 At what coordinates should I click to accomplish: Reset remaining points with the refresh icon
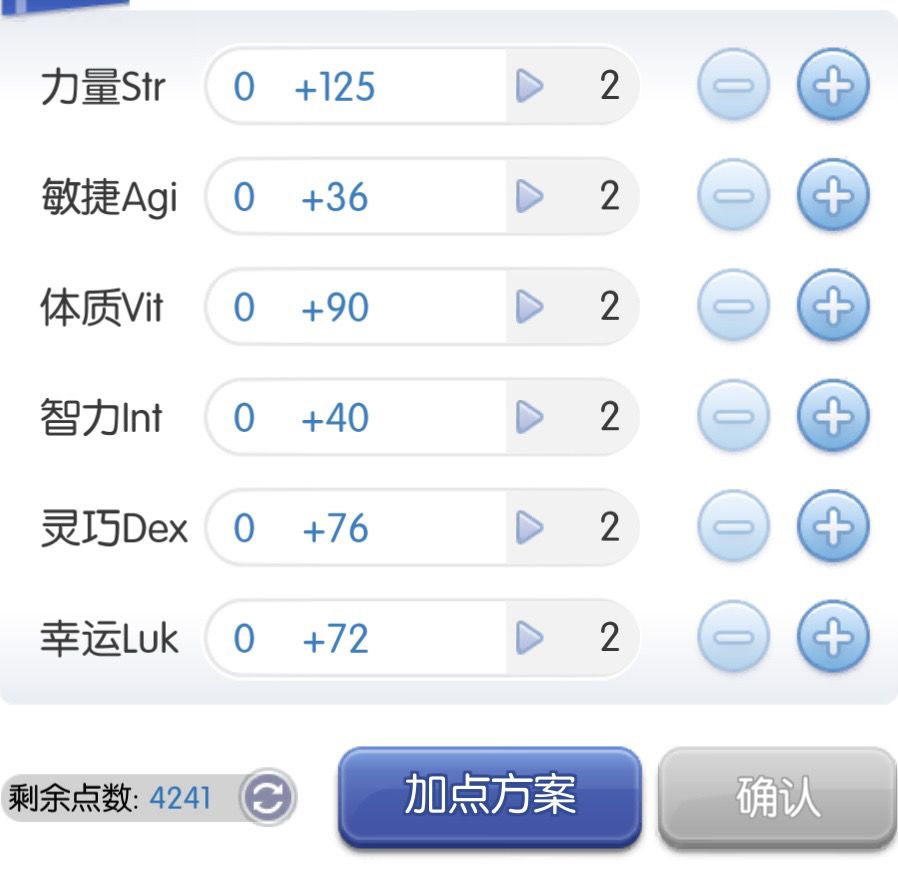tap(268, 797)
